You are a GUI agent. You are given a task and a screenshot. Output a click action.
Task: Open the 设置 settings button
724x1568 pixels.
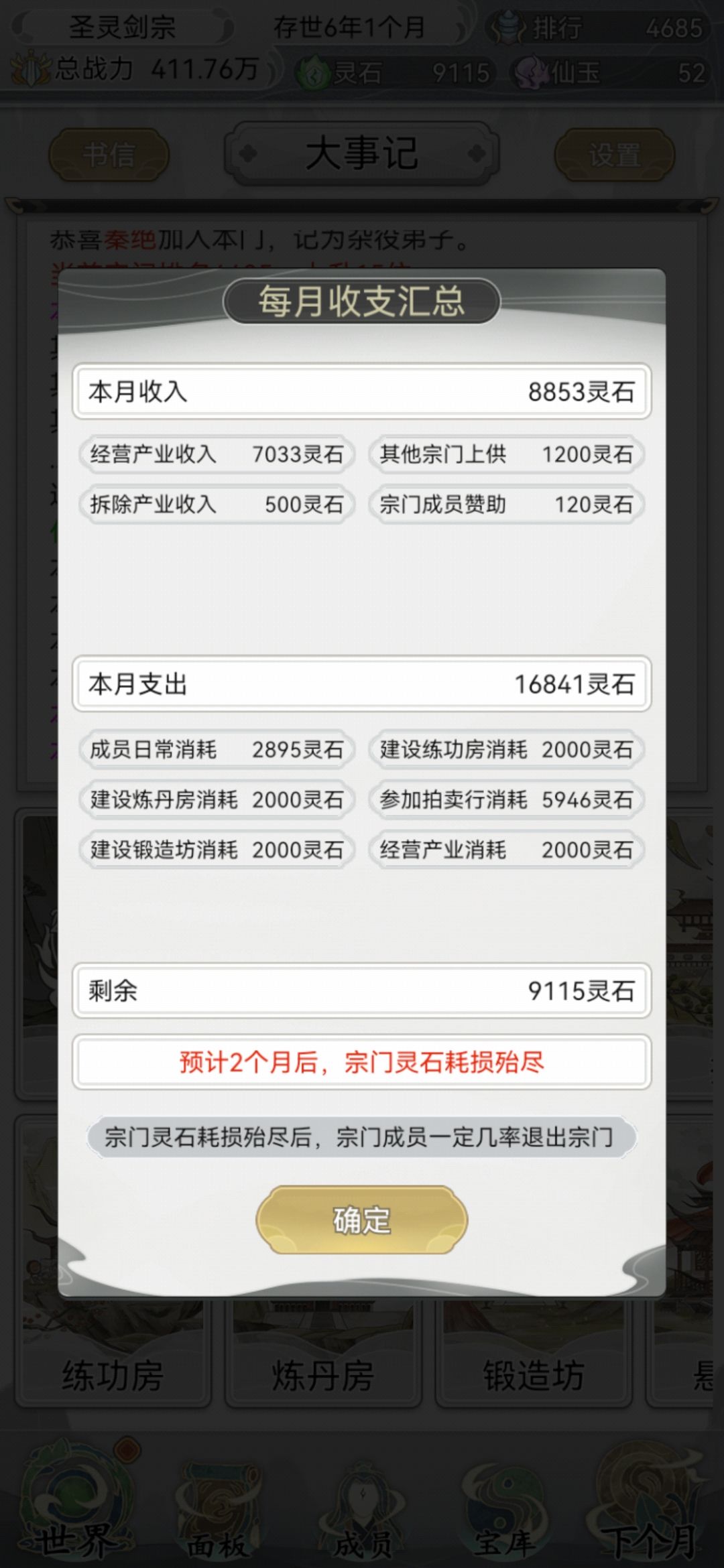coord(617,155)
